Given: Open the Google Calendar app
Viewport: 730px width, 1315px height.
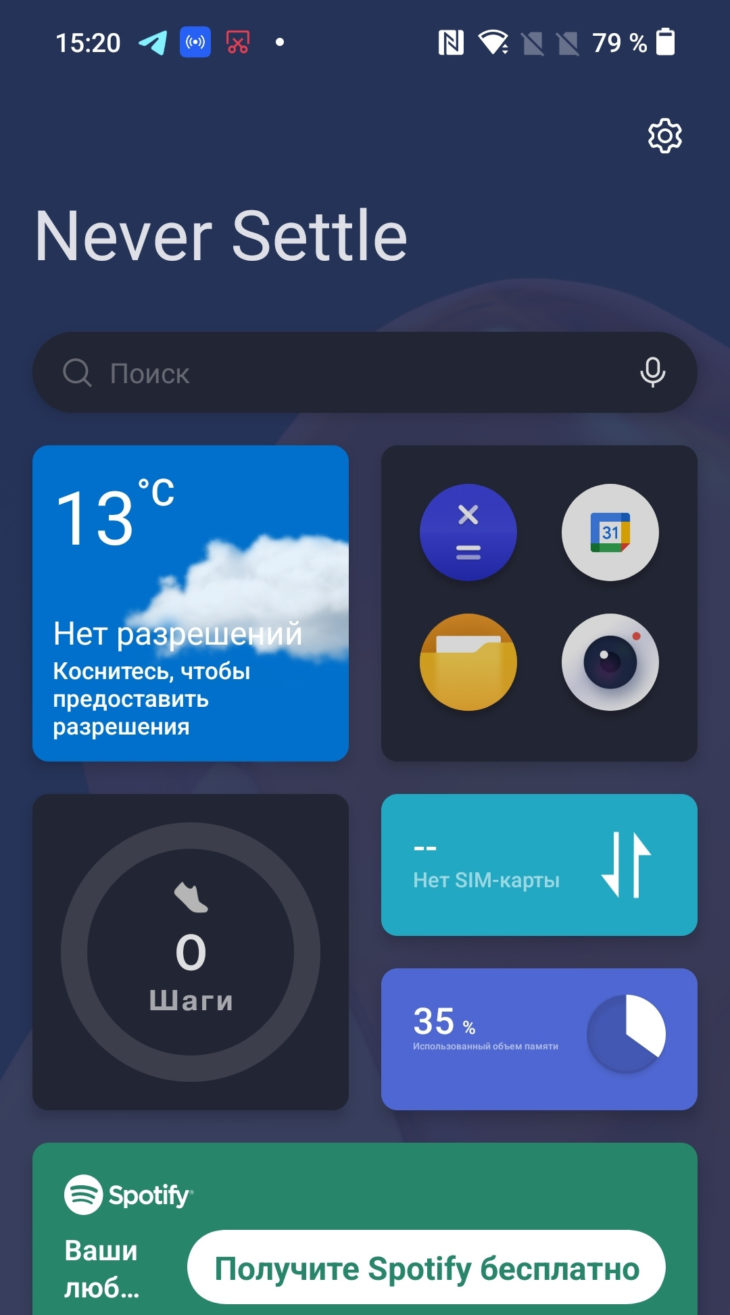Looking at the screenshot, I should coord(610,532).
